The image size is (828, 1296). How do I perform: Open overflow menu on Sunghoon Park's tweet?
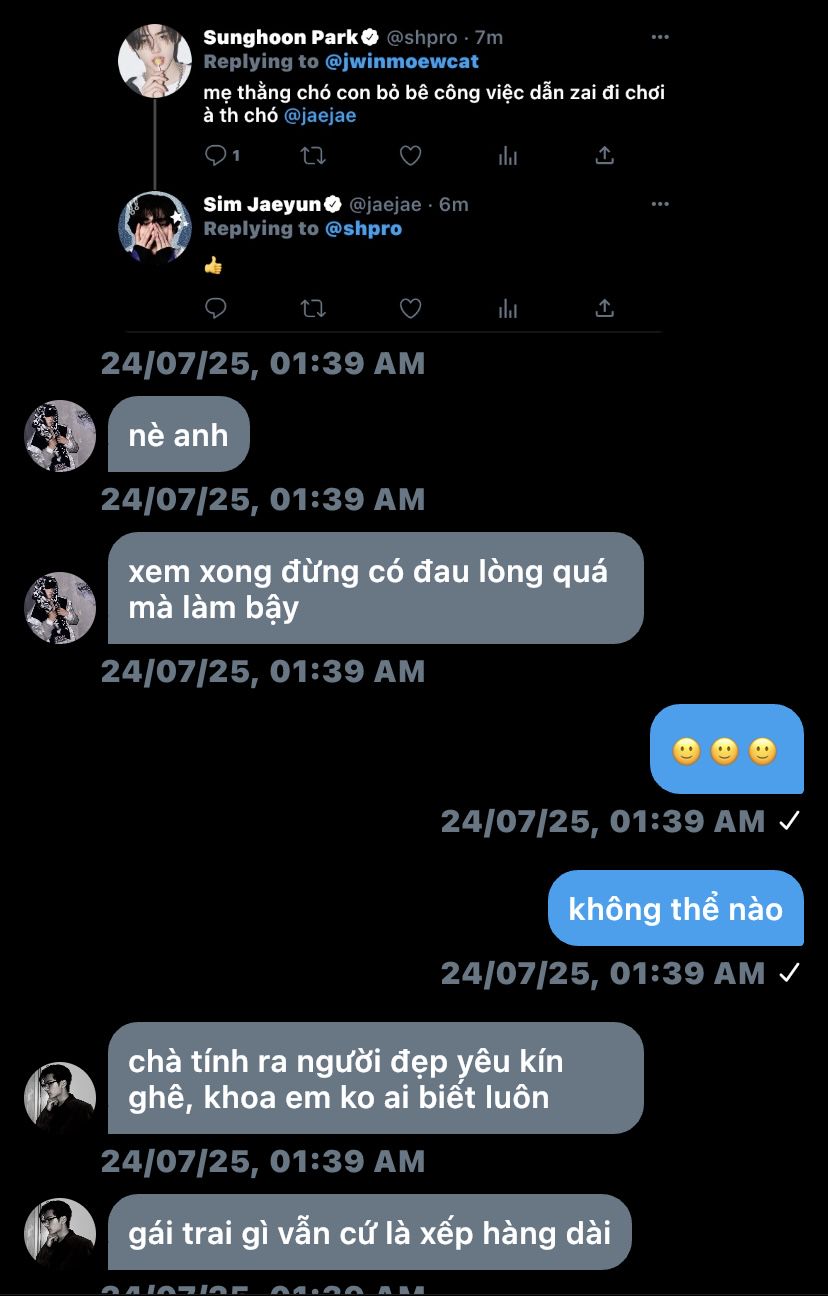coord(660,37)
